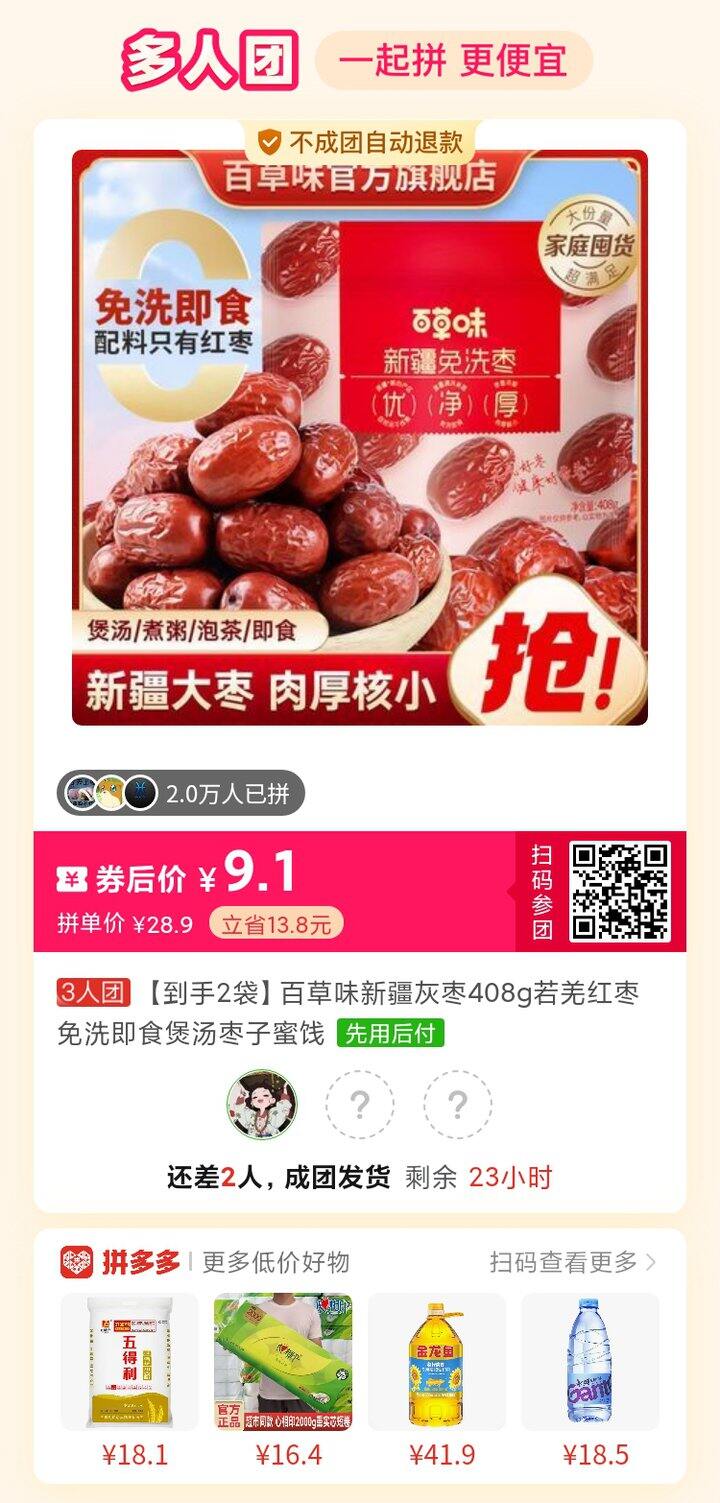
Task: Click the joined member's avatar
Action: [x=262, y=1104]
